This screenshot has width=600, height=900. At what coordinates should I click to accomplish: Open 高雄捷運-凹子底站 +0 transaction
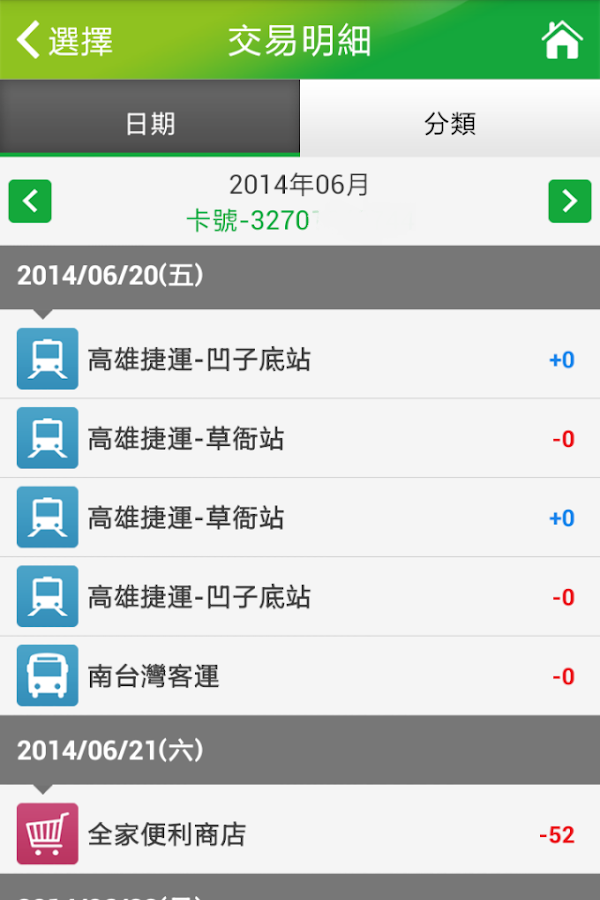pos(300,359)
